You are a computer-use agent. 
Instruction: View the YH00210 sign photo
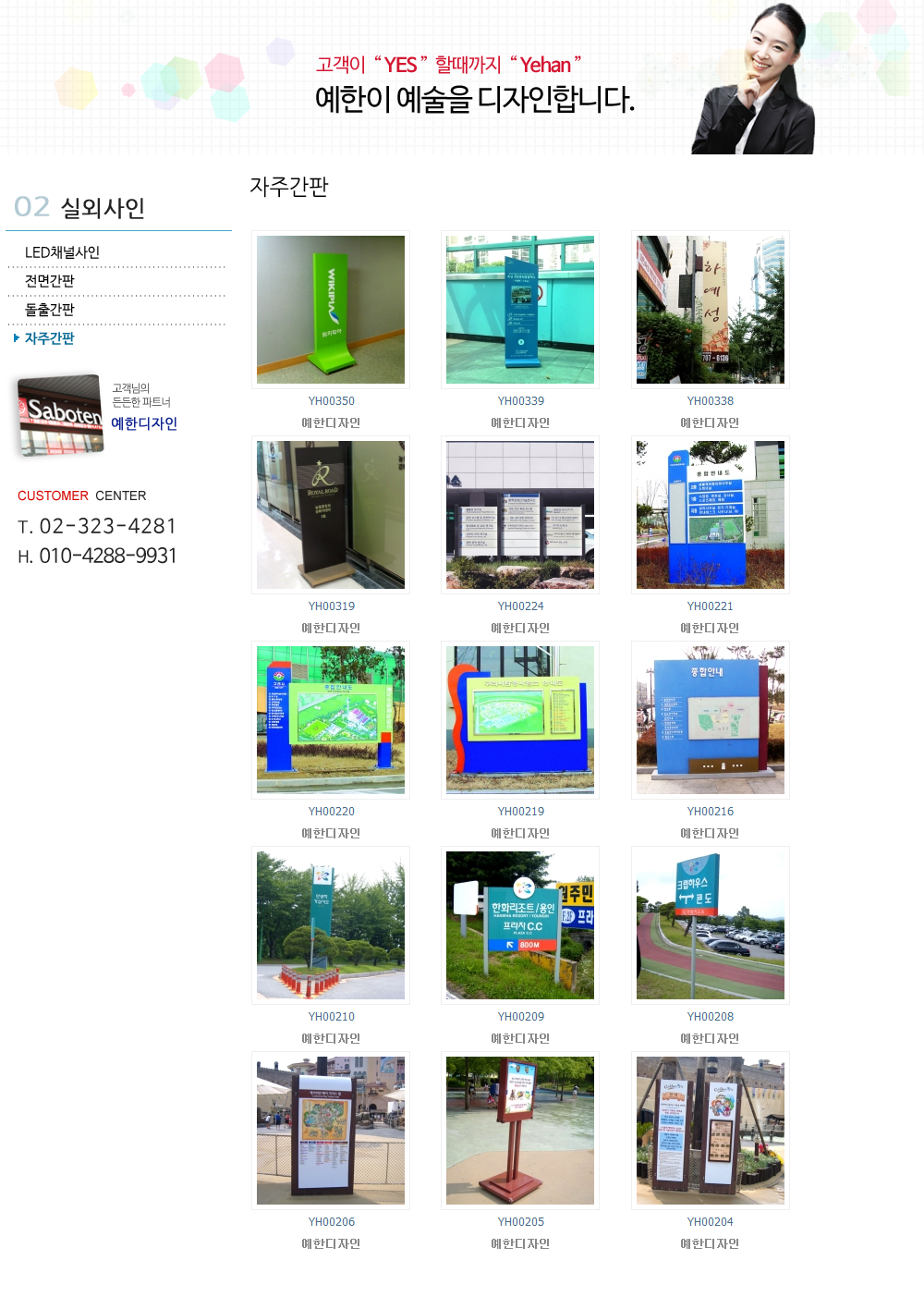[x=331, y=925]
